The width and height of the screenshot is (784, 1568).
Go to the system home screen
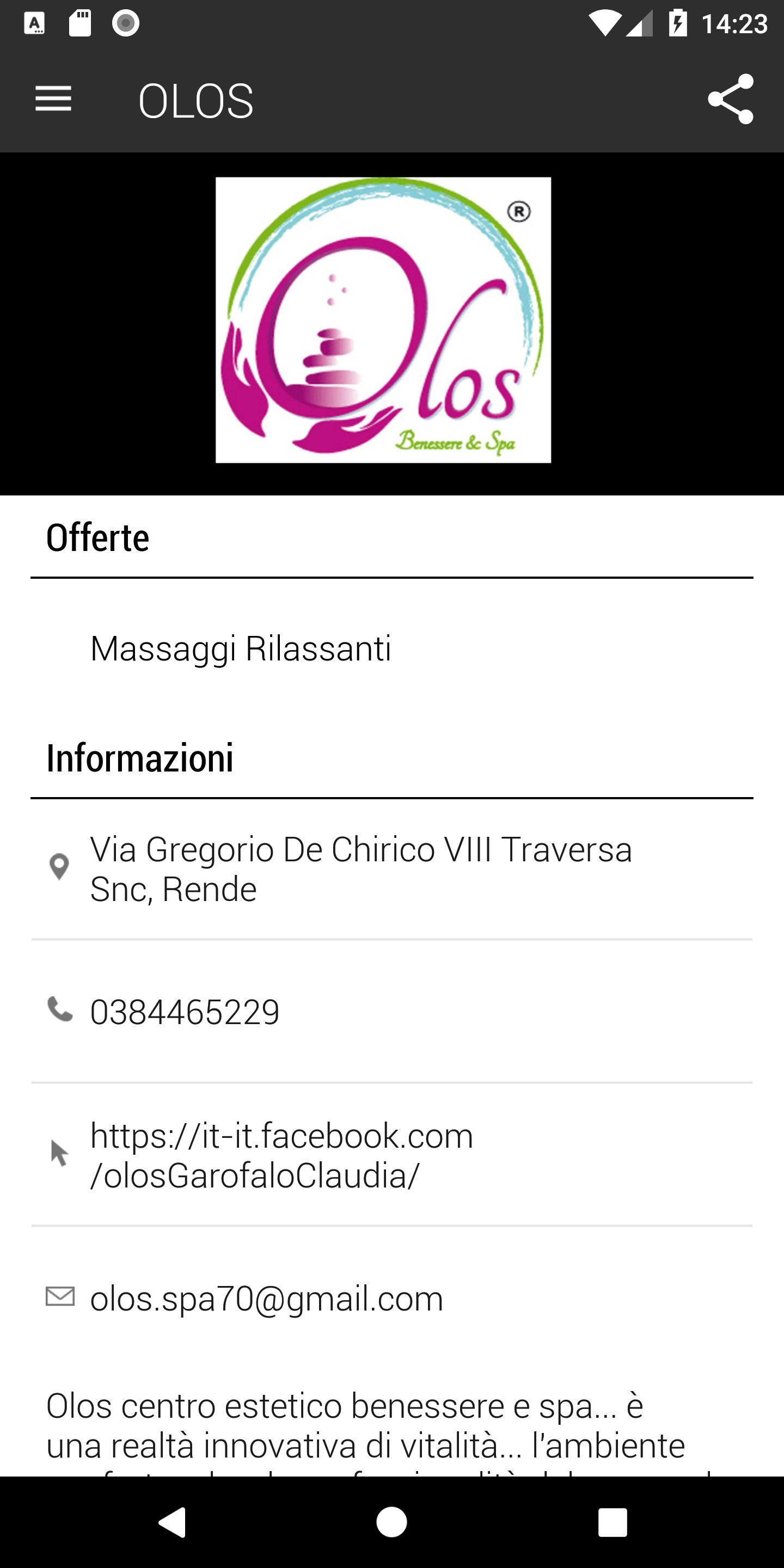[x=391, y=1523]
